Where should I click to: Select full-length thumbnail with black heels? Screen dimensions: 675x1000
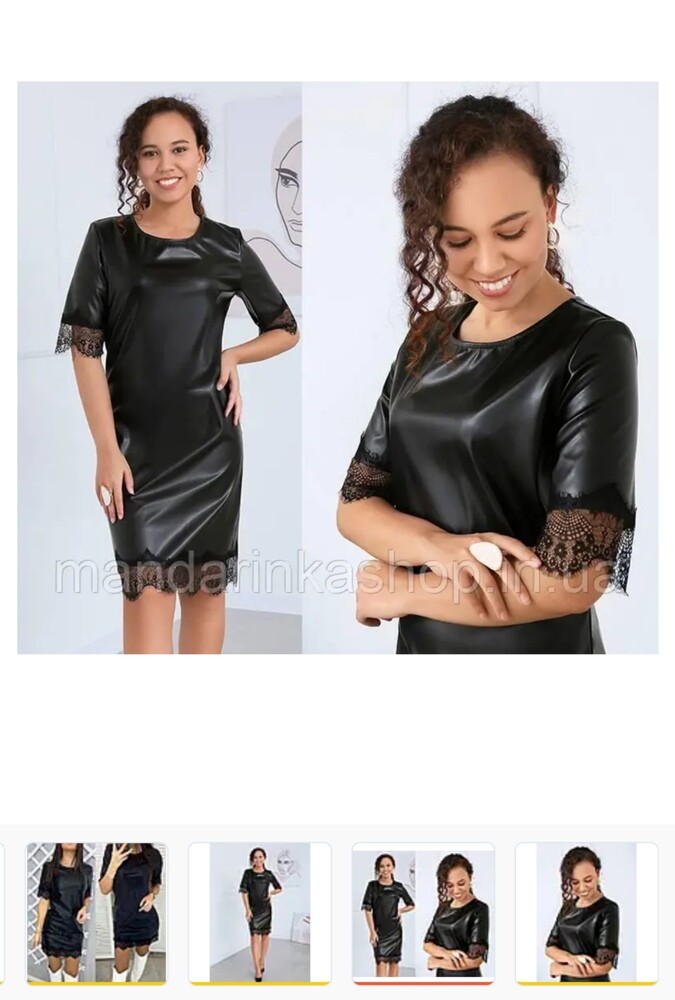(259, 912)
